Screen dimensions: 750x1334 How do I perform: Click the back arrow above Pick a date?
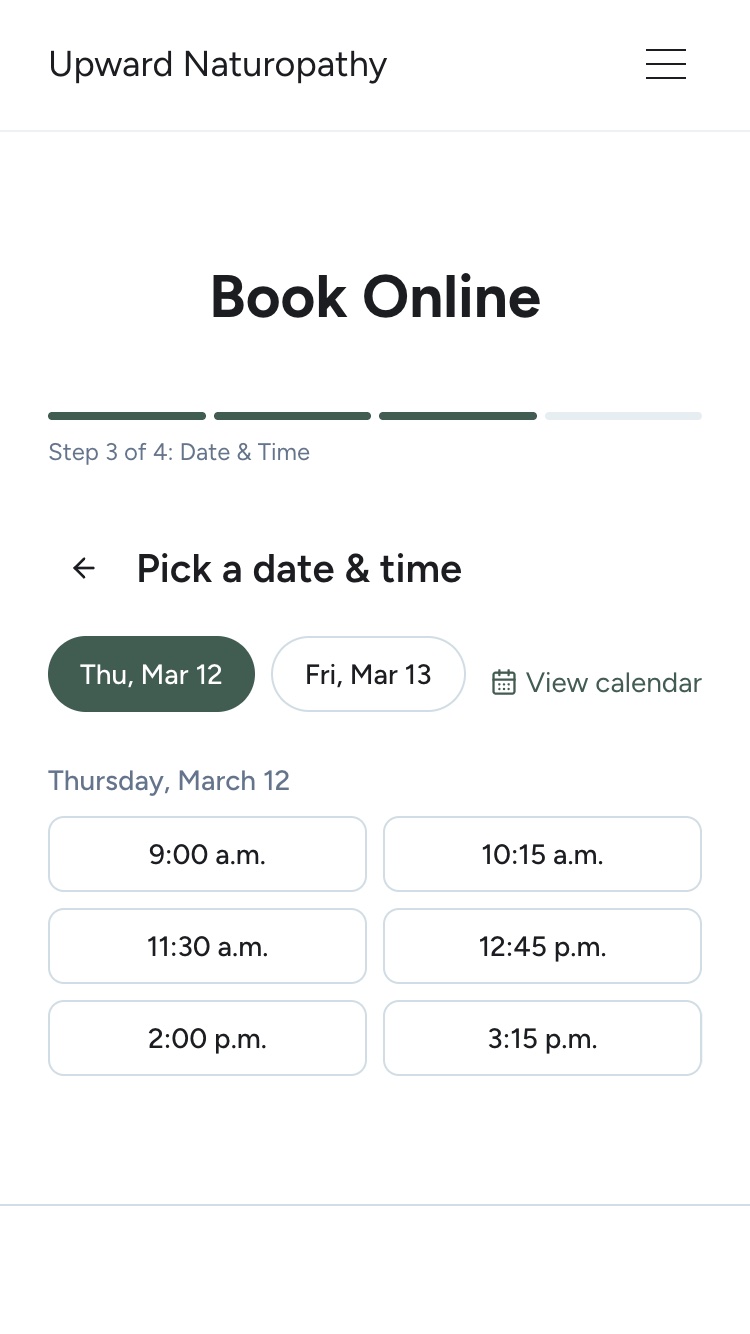click(84, 568)
